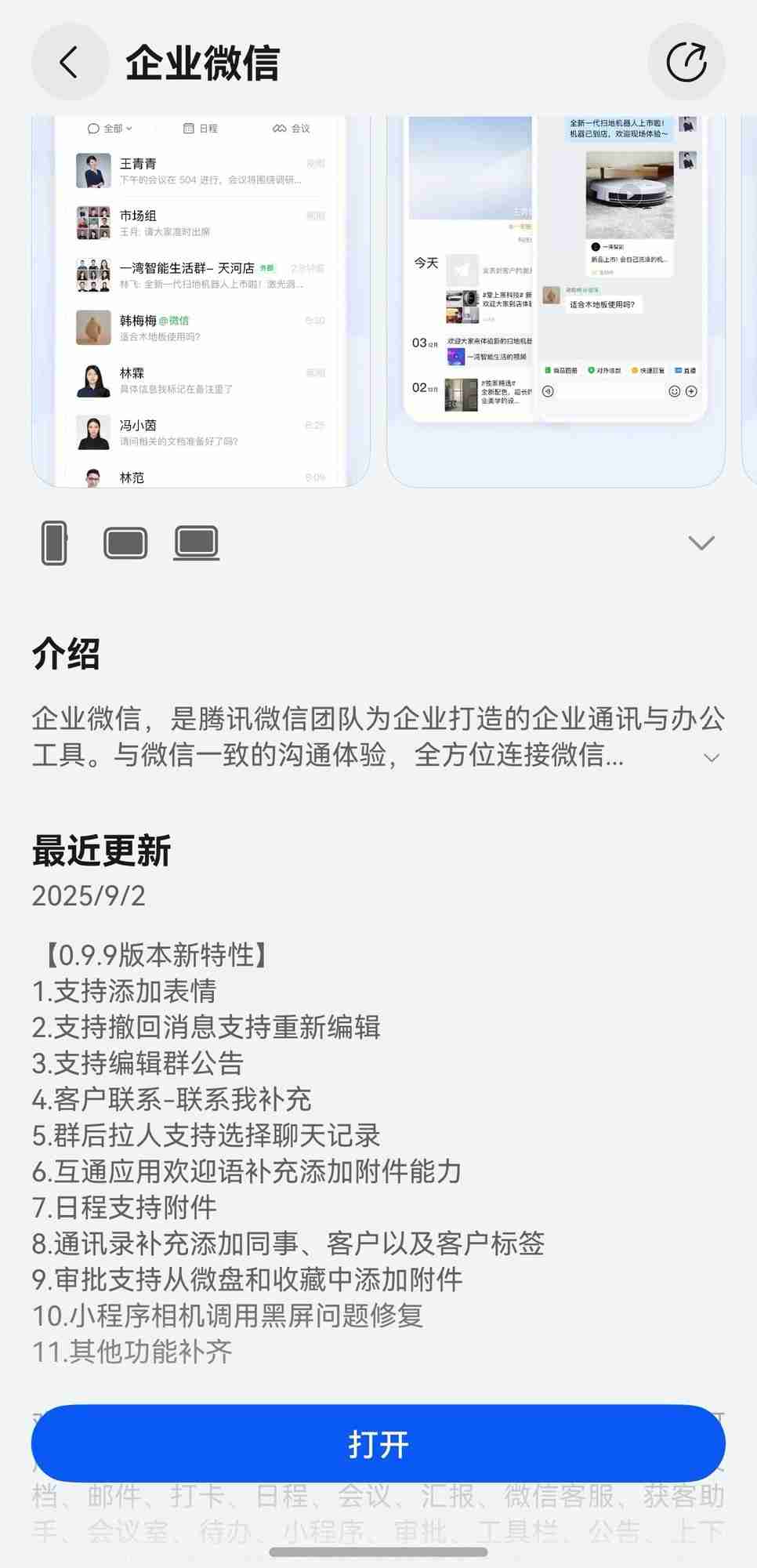This screenshot has height=1568, width=757.
Task: Expand the full 介绍 description text
Action: (x=711, y=757)
